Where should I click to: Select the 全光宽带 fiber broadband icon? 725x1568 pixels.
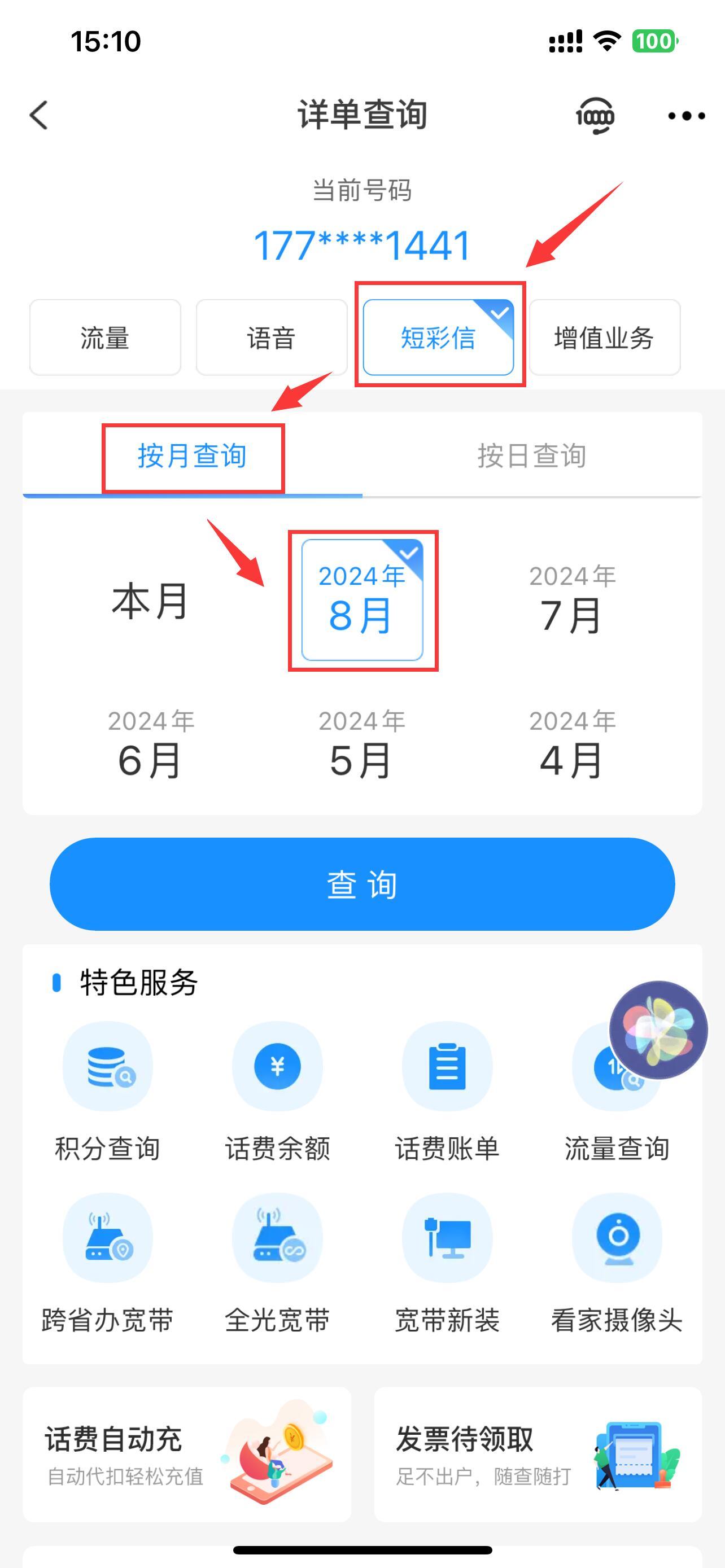(277, 1239)
